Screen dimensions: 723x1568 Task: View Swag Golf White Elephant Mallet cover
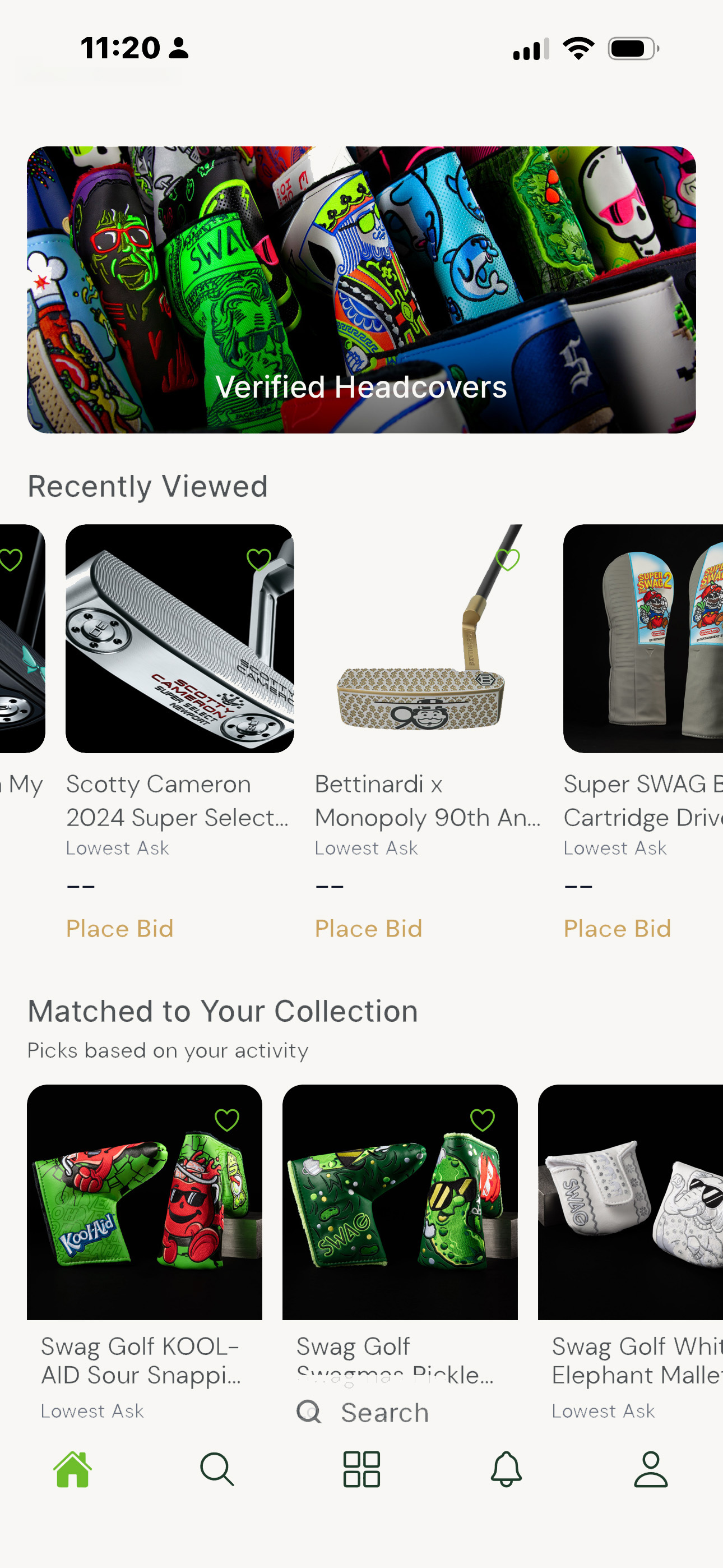tap(631, 1202)
